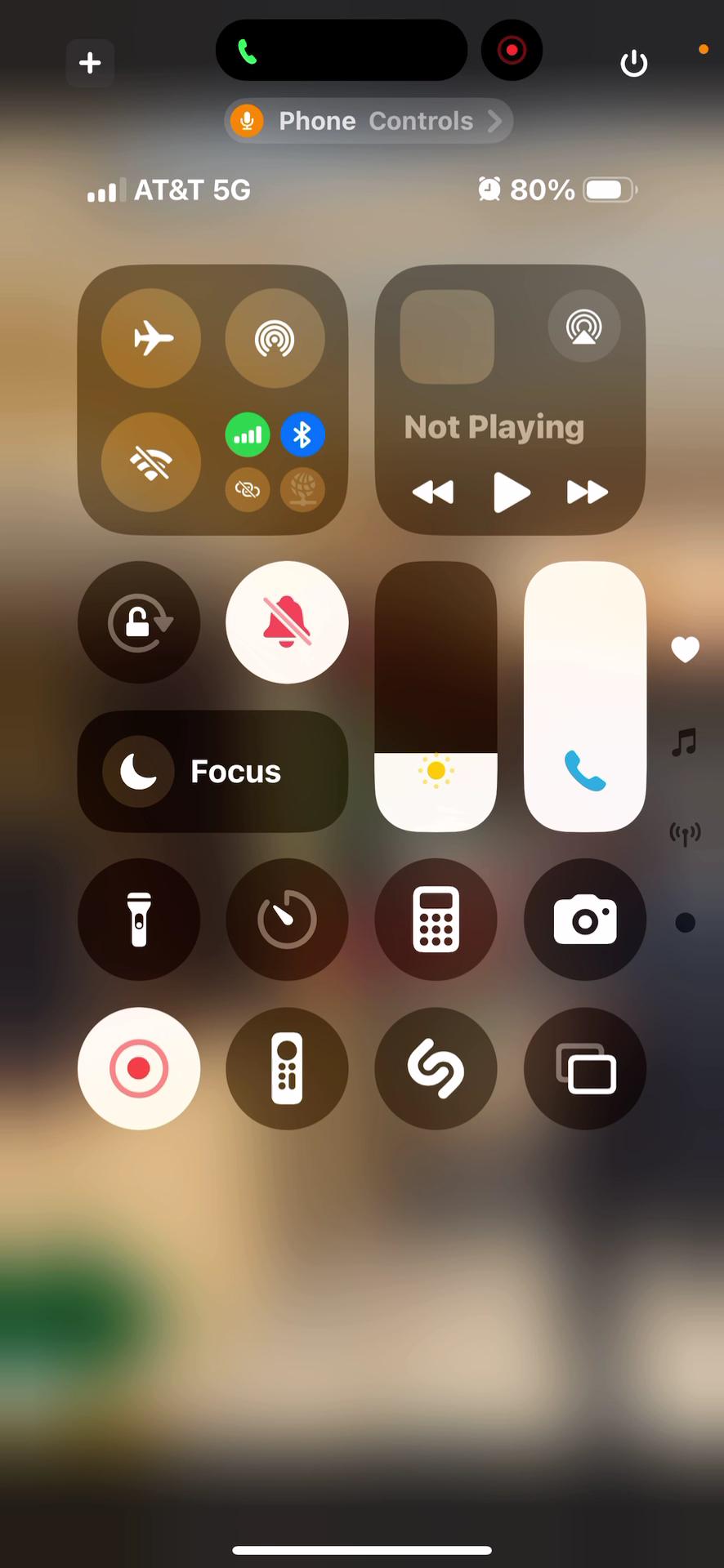
Task: Open the camera
Action: tap(585, 920)
